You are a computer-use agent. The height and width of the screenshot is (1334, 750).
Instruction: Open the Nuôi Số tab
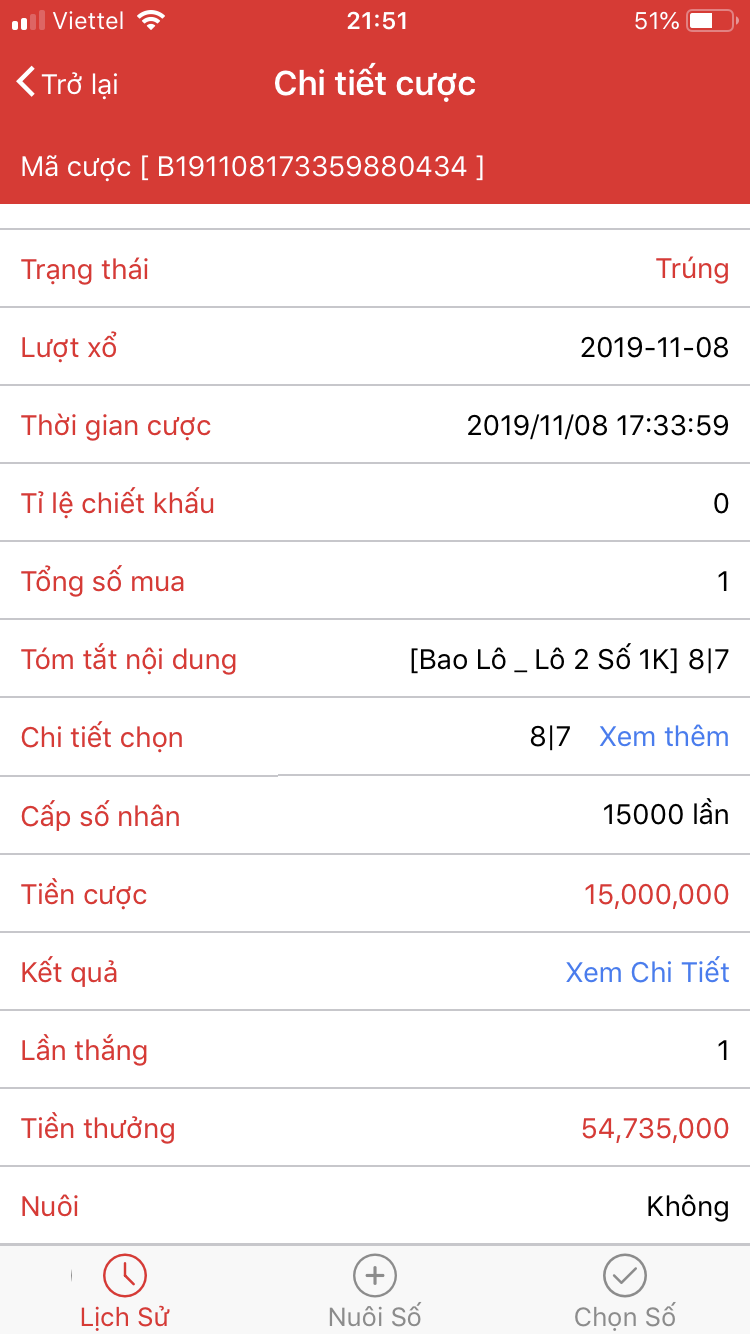pos(375,1291)
